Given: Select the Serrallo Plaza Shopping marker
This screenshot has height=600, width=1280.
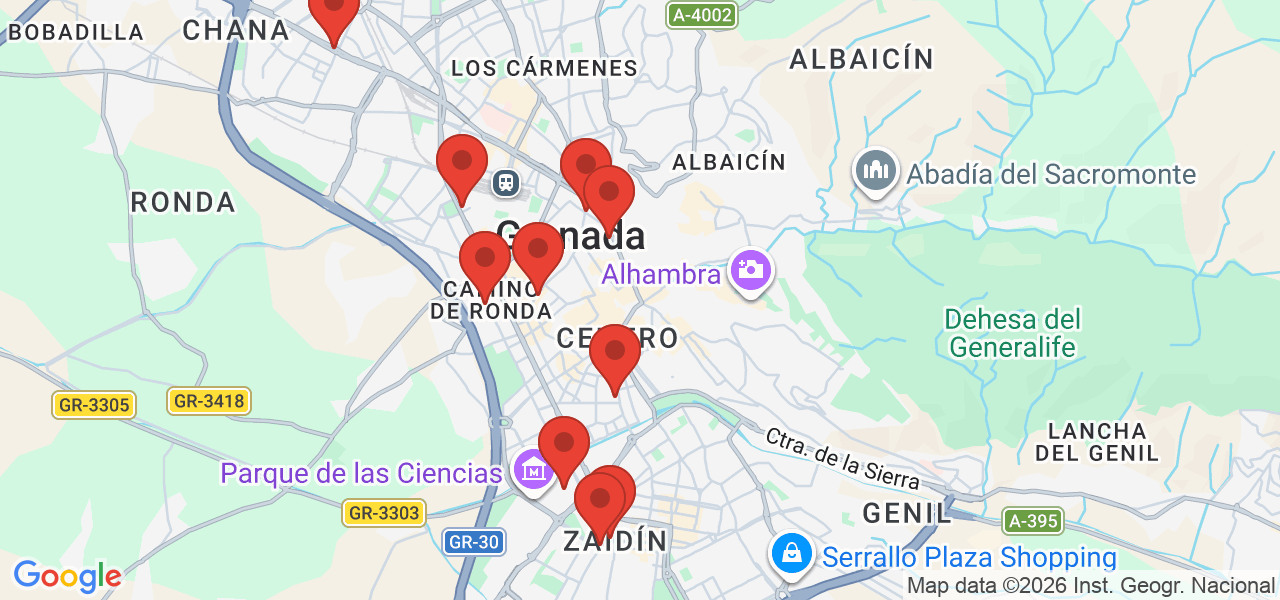Looking at the screenshot, I should [791, 553].
